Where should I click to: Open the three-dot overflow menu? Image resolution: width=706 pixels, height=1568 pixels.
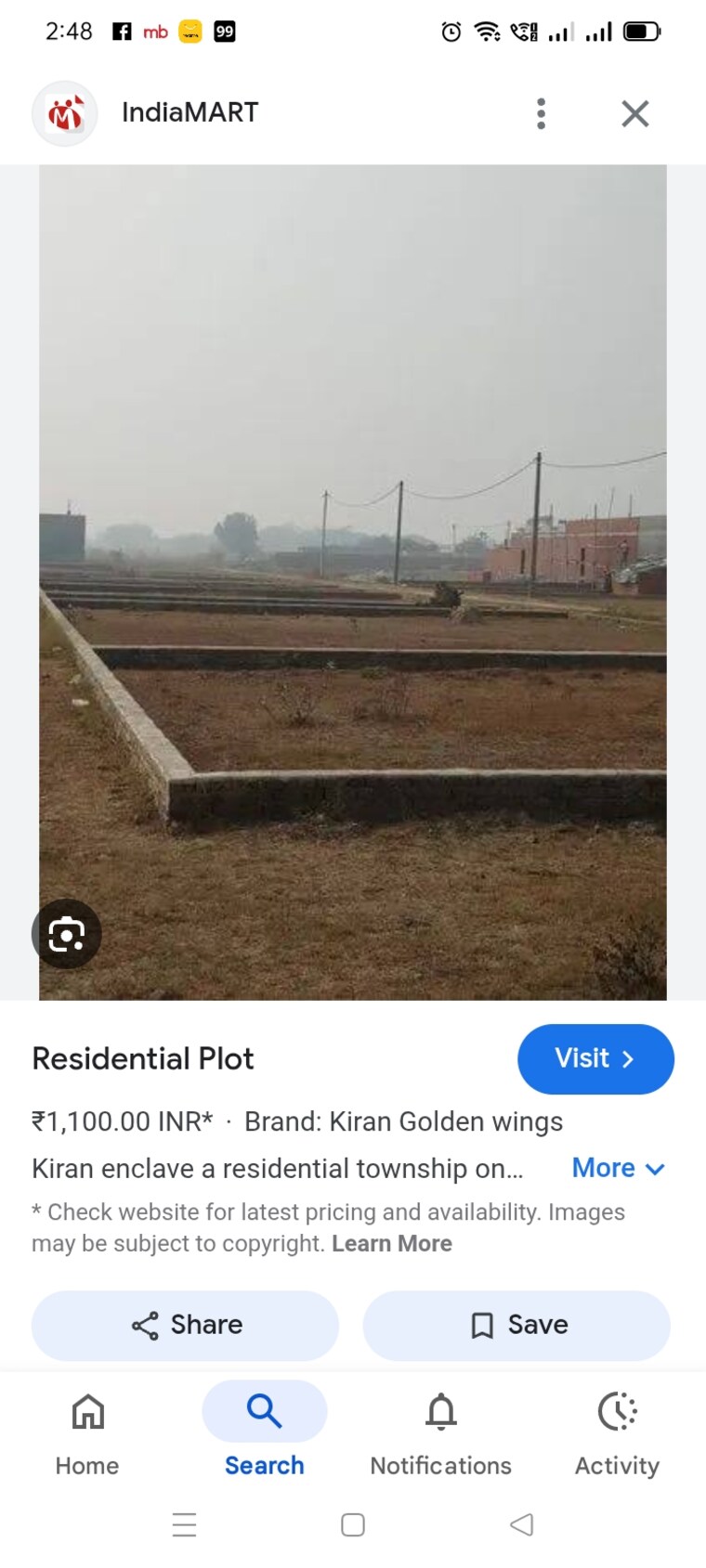[541, 113]
